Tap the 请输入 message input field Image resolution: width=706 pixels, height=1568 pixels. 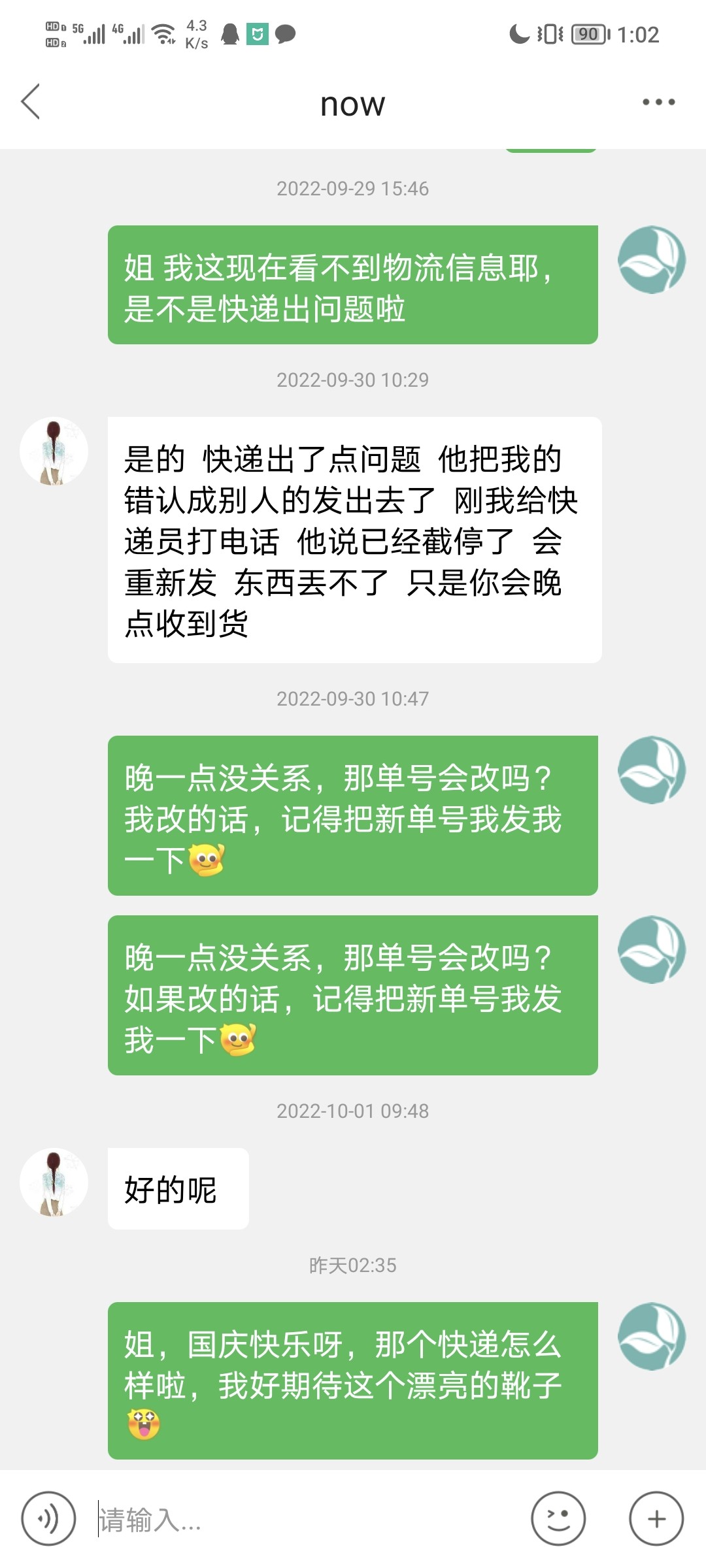point(307,1519)
